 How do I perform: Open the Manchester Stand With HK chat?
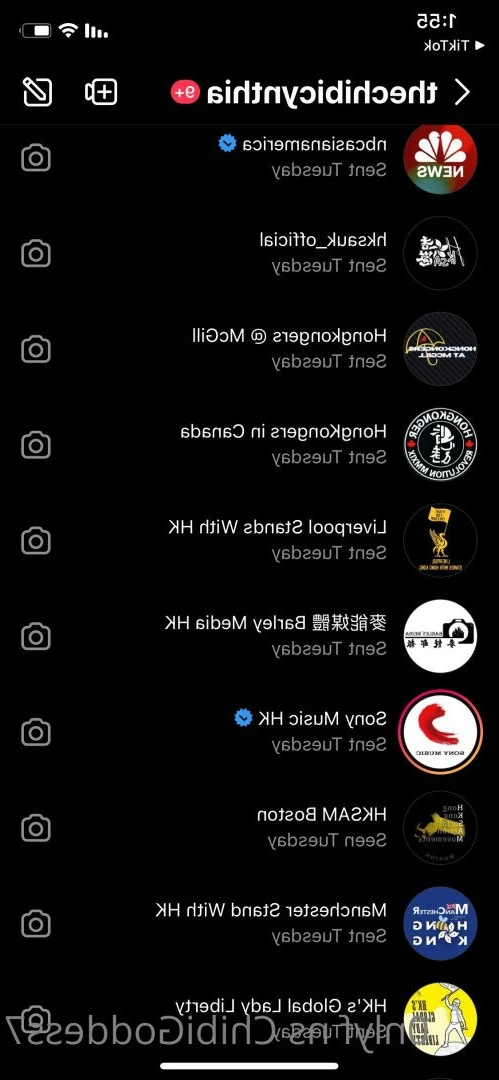250,924
